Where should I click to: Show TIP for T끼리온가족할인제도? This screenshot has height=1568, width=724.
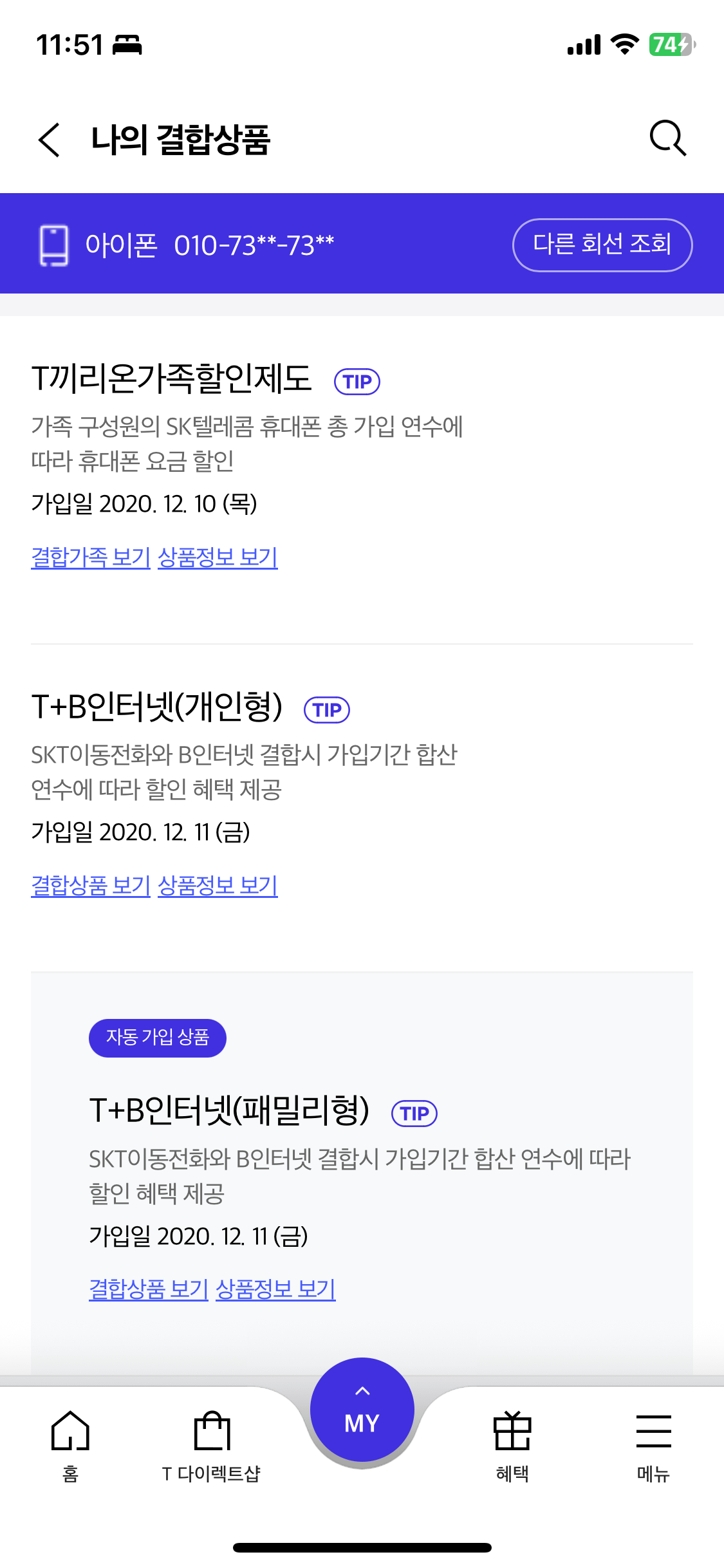357,382
